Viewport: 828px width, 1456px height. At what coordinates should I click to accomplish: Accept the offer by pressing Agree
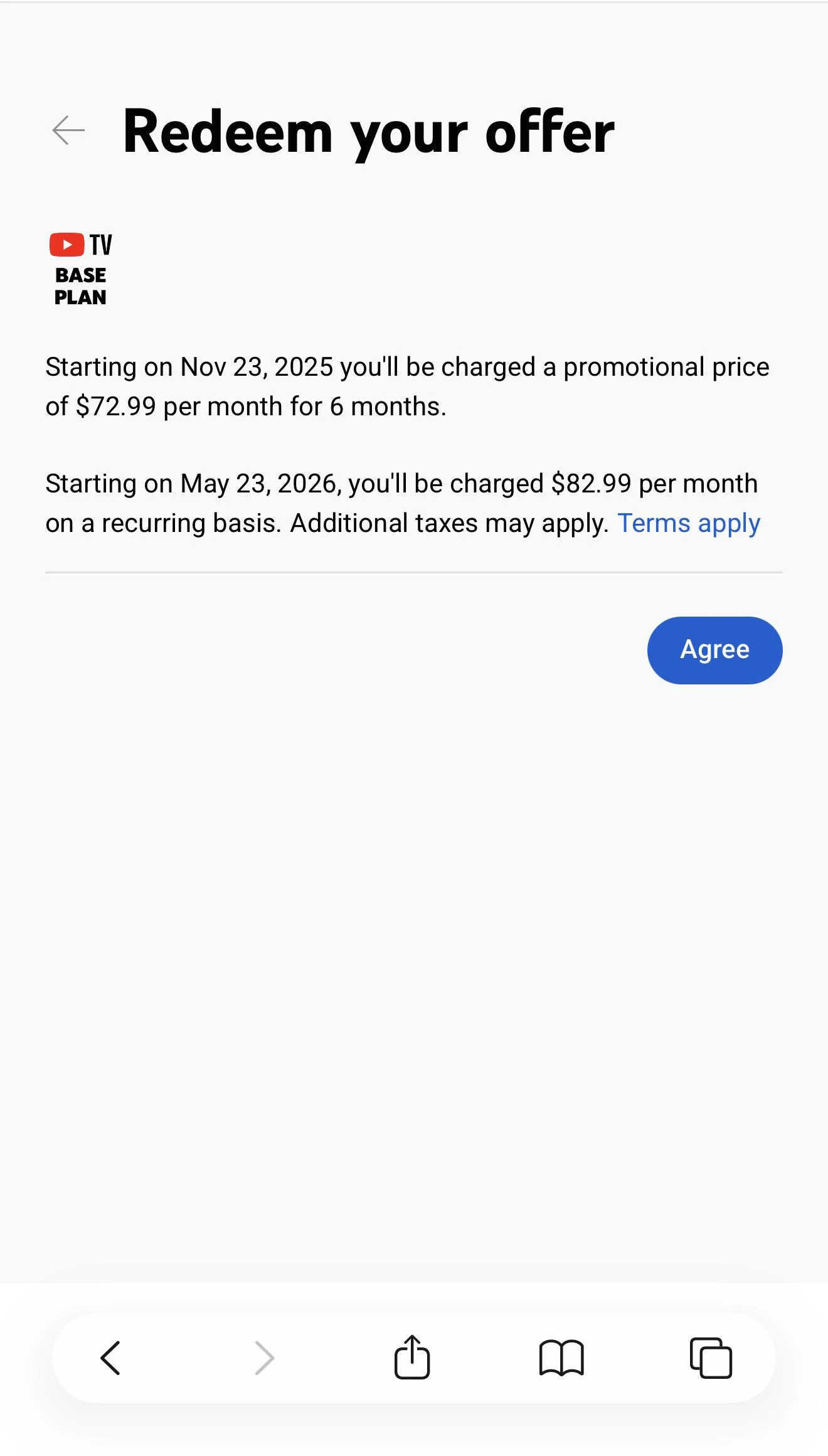(715, 650)
